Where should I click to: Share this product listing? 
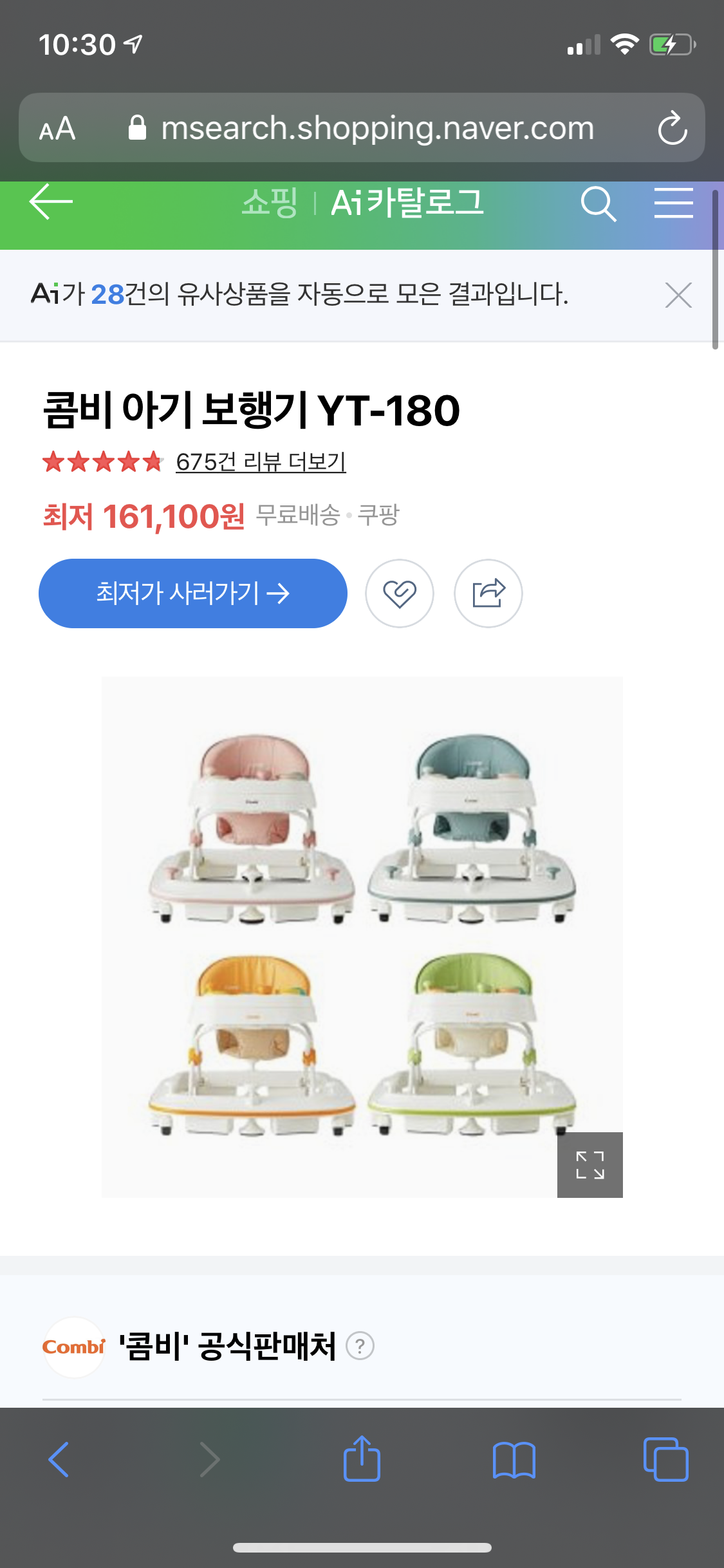point(488,593)
